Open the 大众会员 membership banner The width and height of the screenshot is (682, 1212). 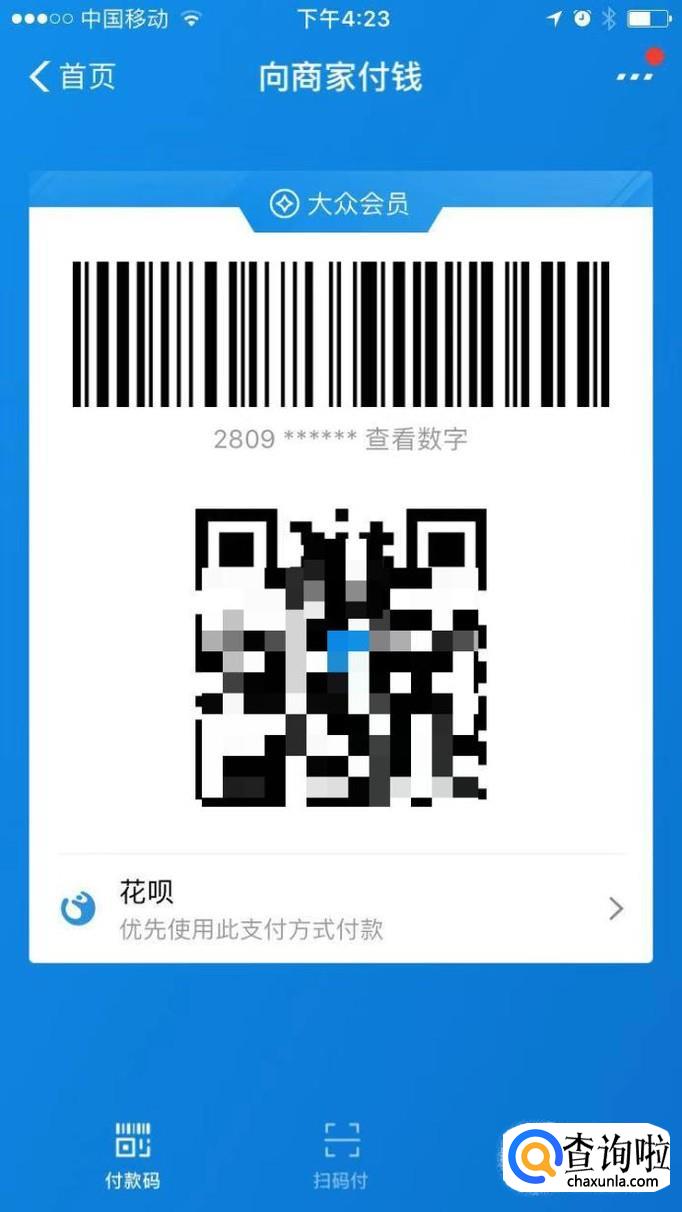(340, 205)
